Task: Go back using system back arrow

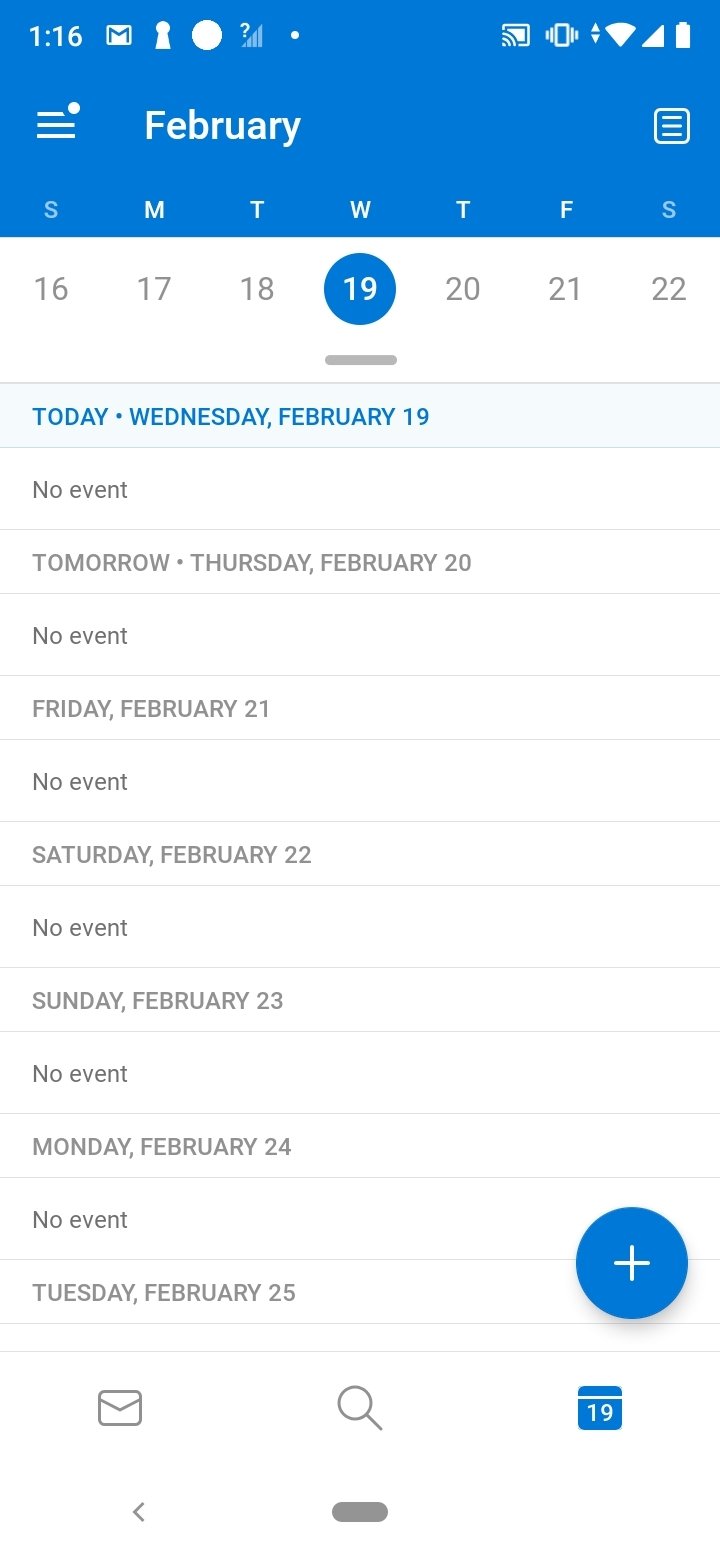Action: [139, 1512]
